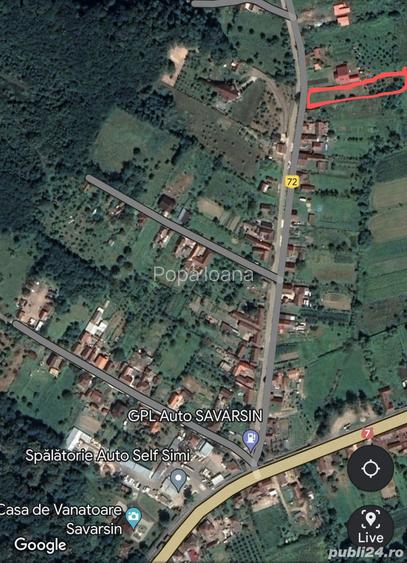The height and width of the screenshot is (563, 407).
Task: Center map on my location
Action: (370, 468)
